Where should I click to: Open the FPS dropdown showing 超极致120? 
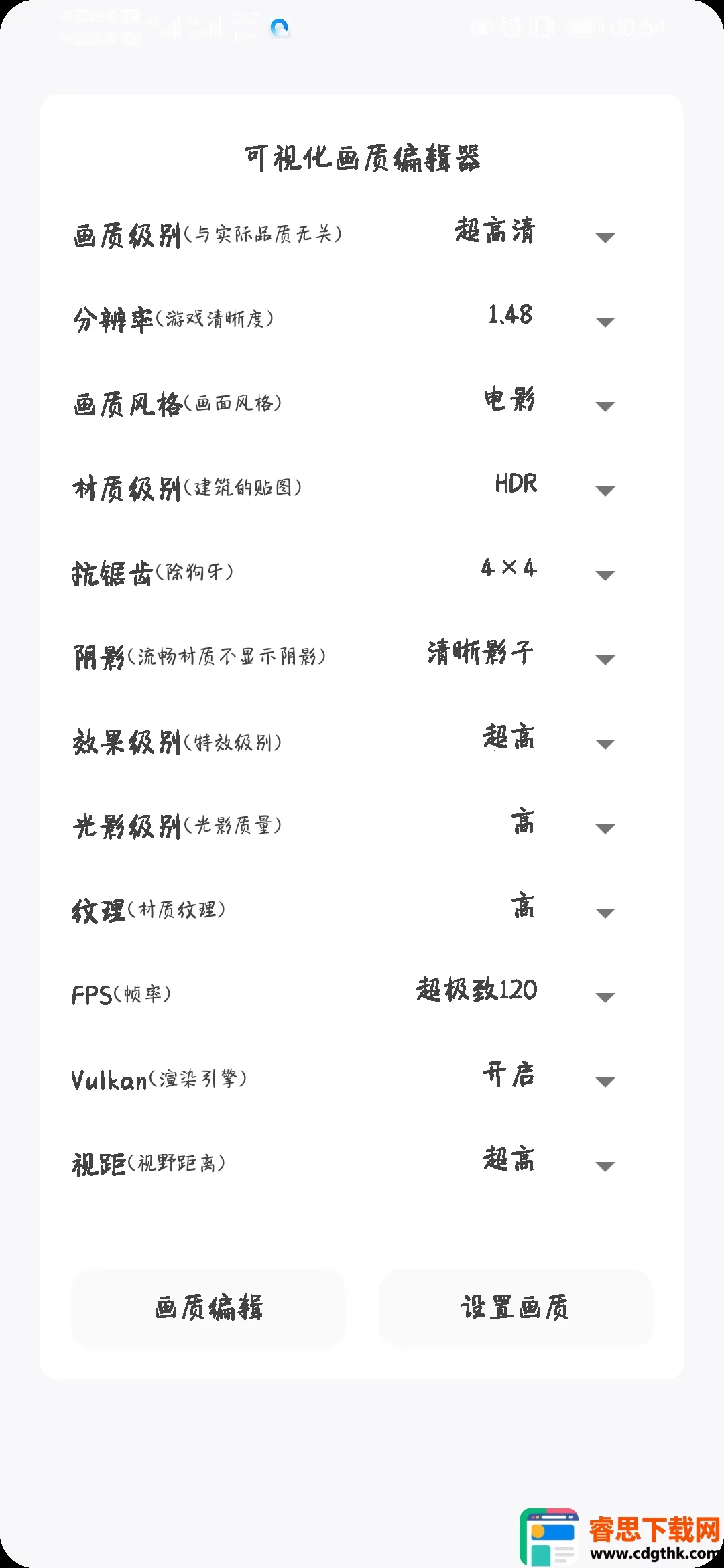(605, 997)
